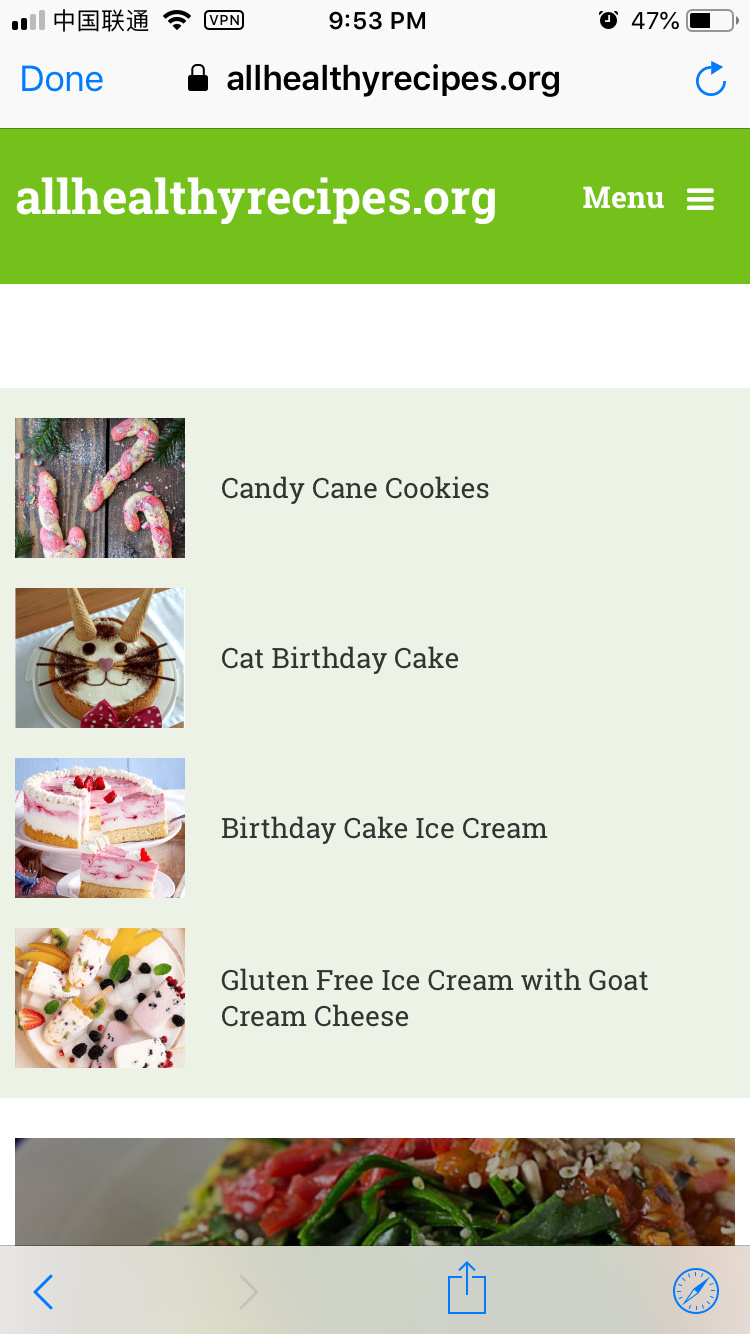Open the Birthday Cake Ice Cream recipe
The image size is (750, 1334).
(x=384, y=828)
